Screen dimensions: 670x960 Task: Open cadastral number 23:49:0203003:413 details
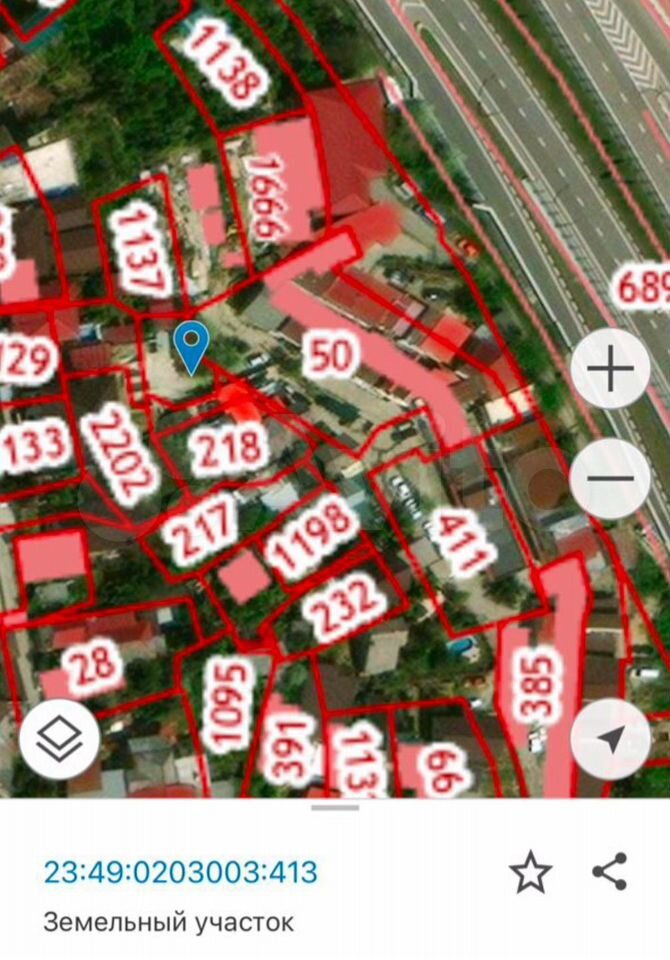180,872
